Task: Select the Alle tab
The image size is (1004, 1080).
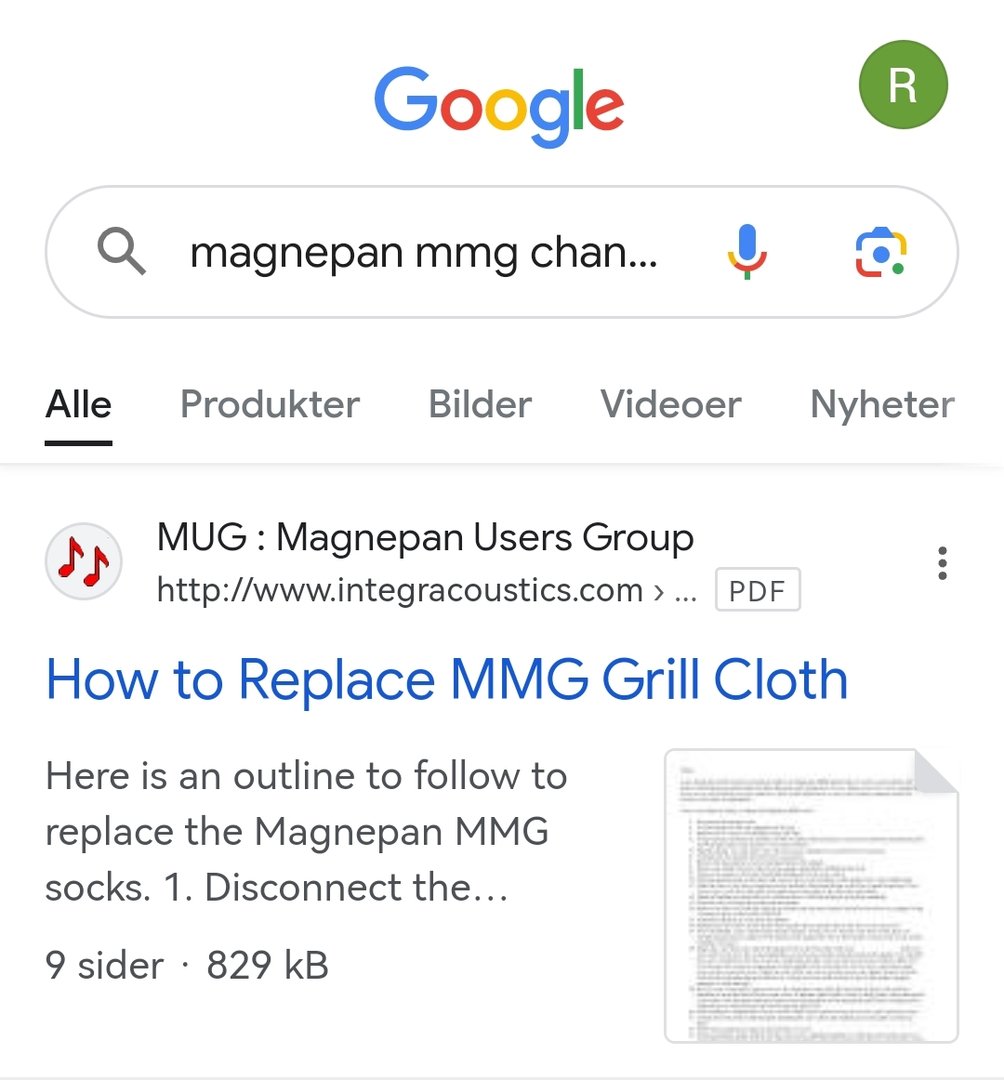Action: (x=79, y=405)
